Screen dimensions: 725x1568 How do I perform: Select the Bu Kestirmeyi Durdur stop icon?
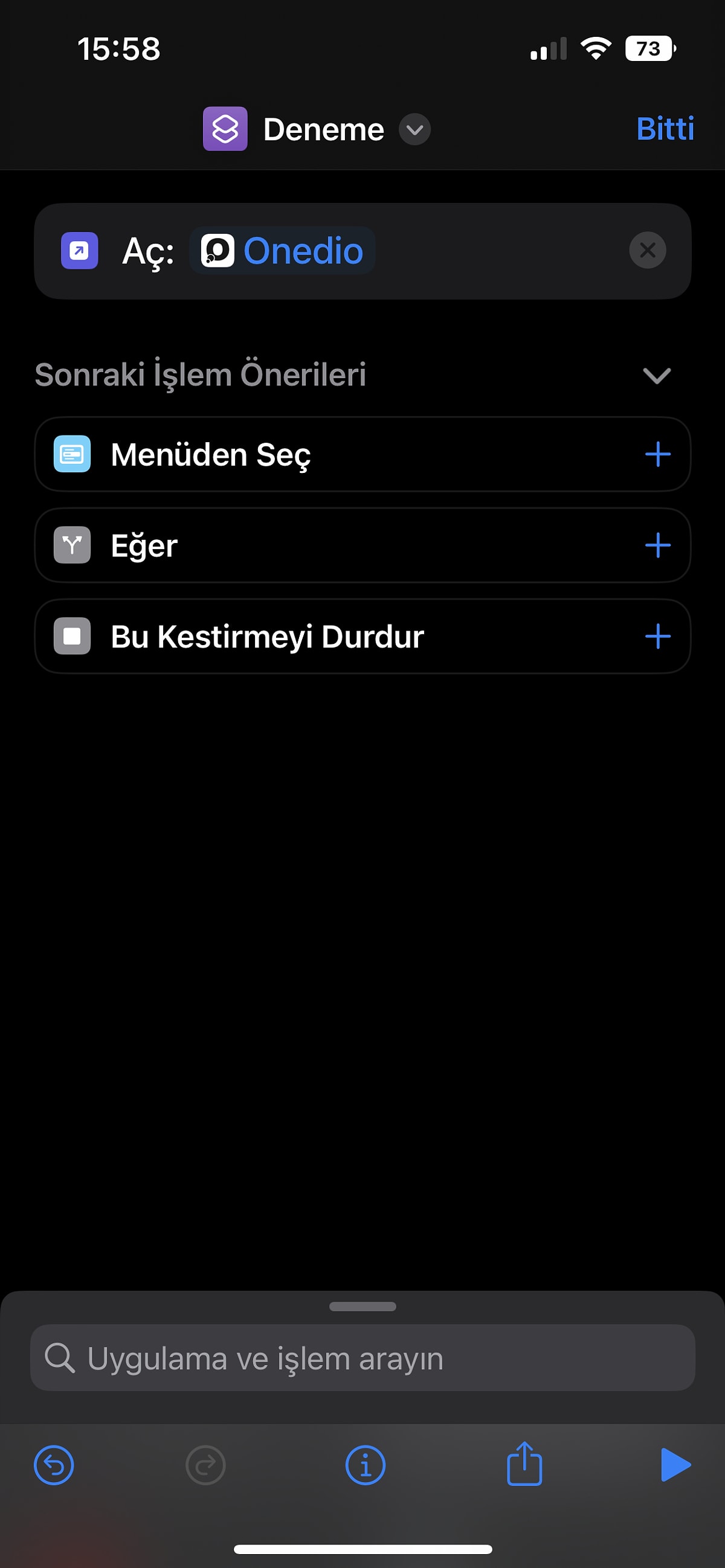pyautogui.click(x=72, y=636)
